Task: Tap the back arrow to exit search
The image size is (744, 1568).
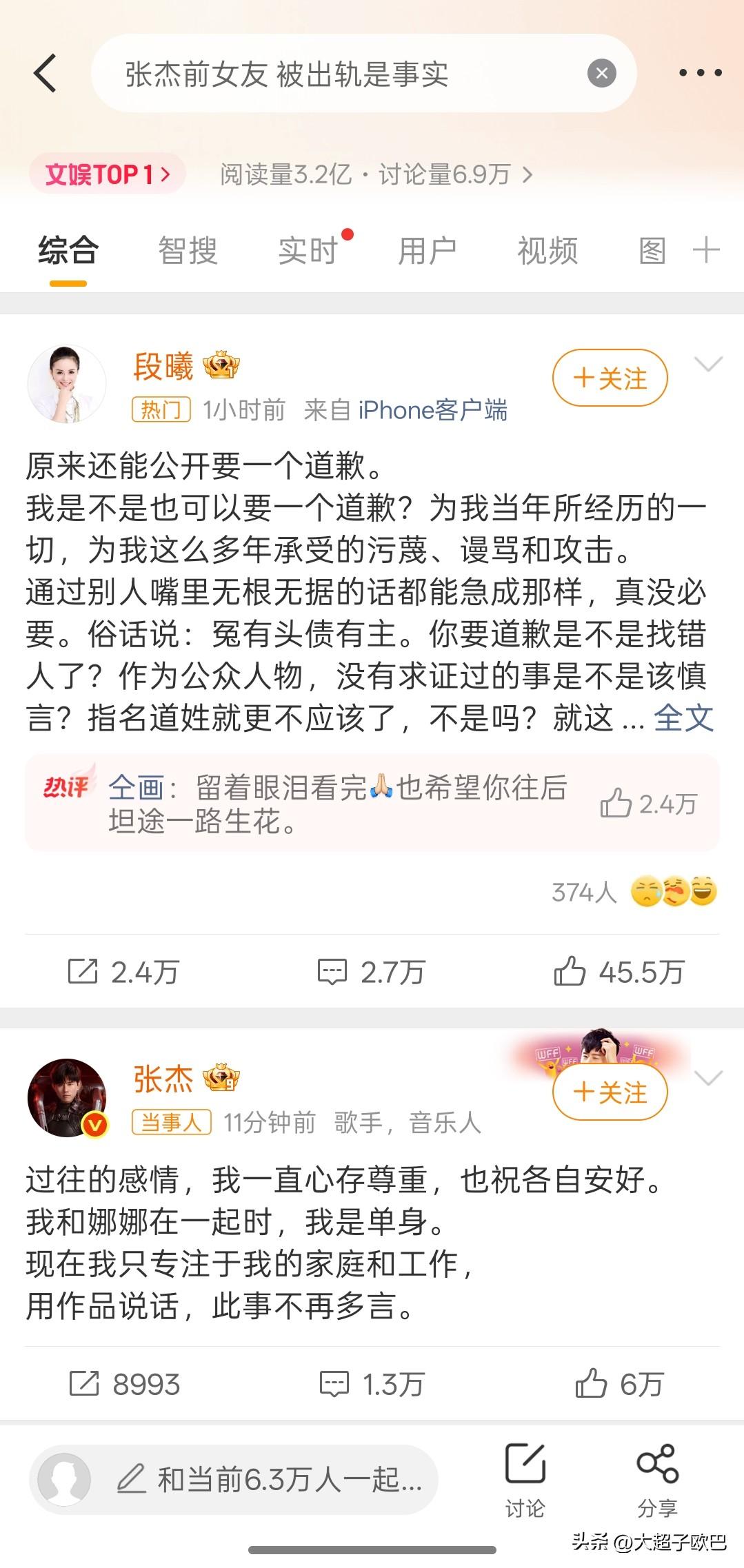Action: coord(46,74)
